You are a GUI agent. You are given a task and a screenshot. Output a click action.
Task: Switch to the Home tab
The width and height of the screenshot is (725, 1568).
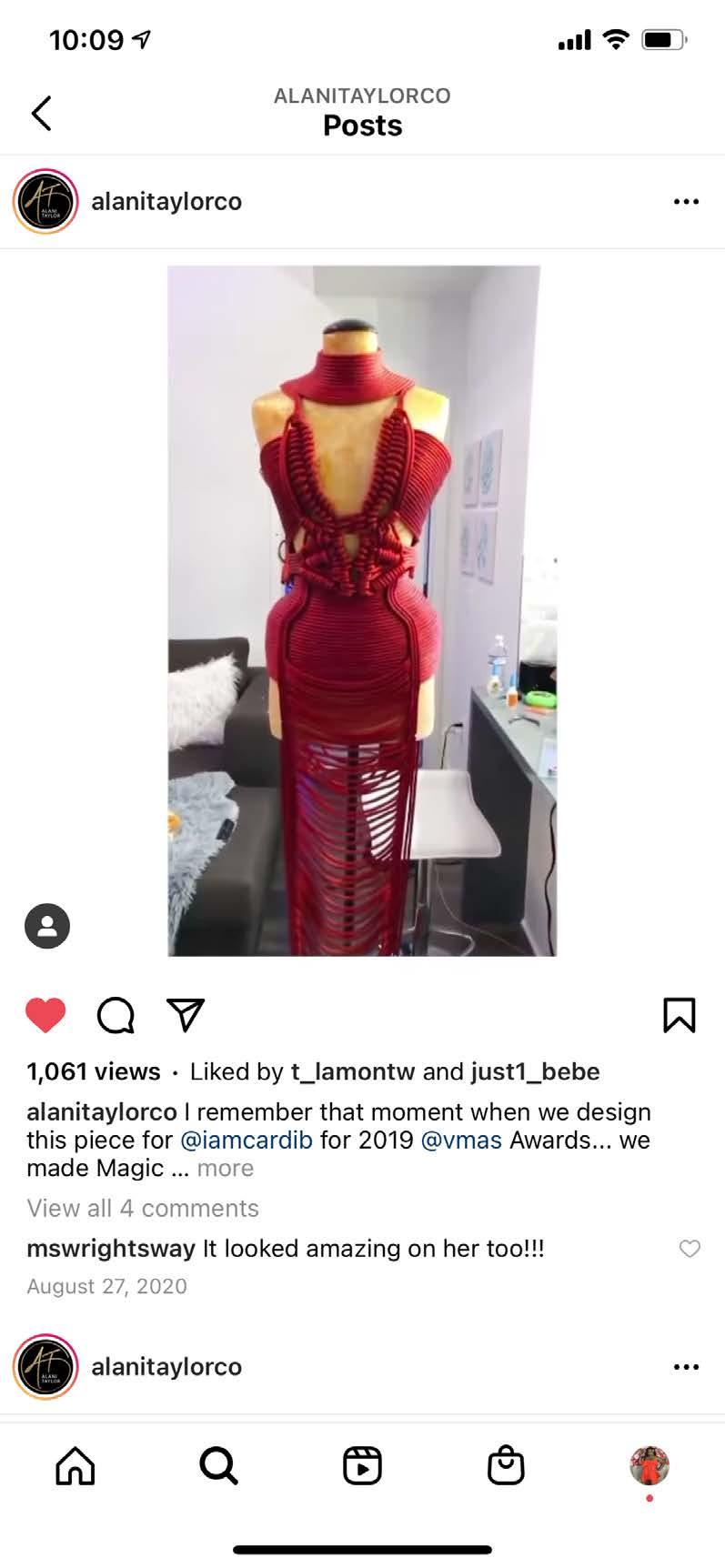[x=75, y=1465]
